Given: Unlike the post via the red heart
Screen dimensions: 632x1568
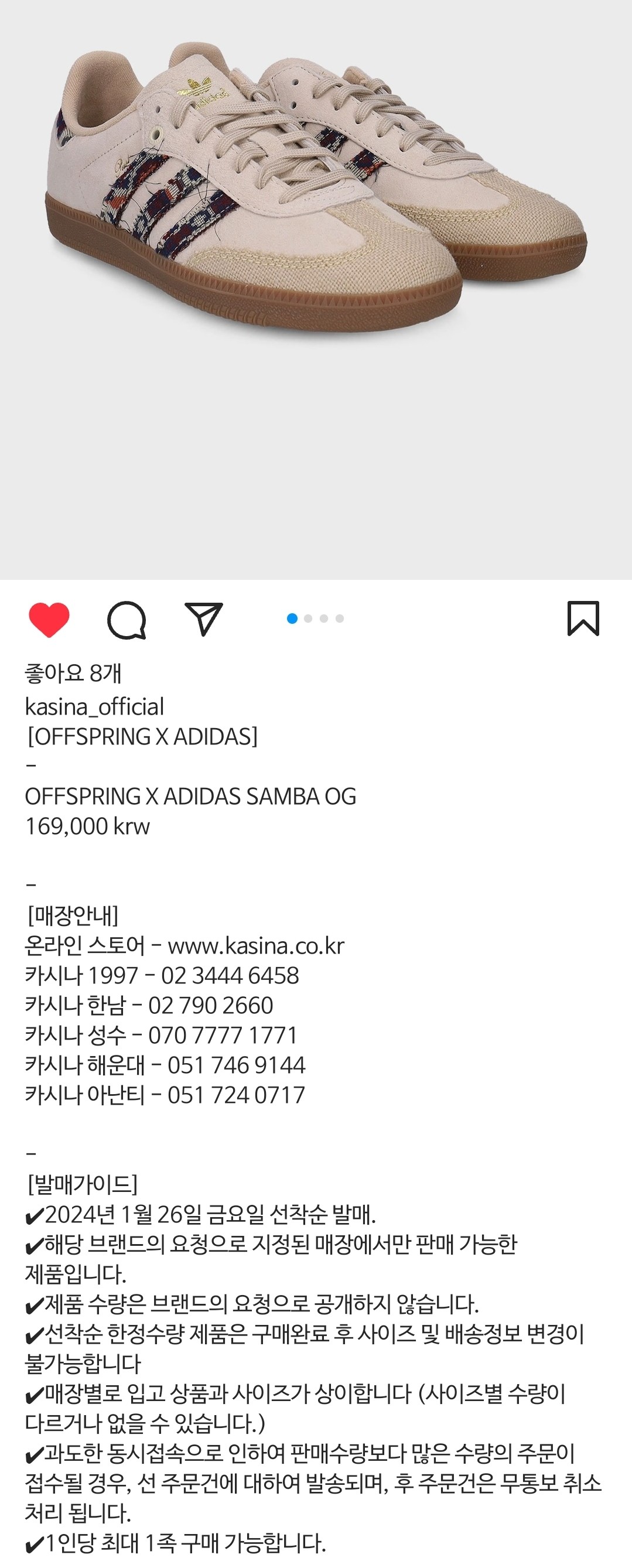Looking at the screenshot, I should (49, 620).
